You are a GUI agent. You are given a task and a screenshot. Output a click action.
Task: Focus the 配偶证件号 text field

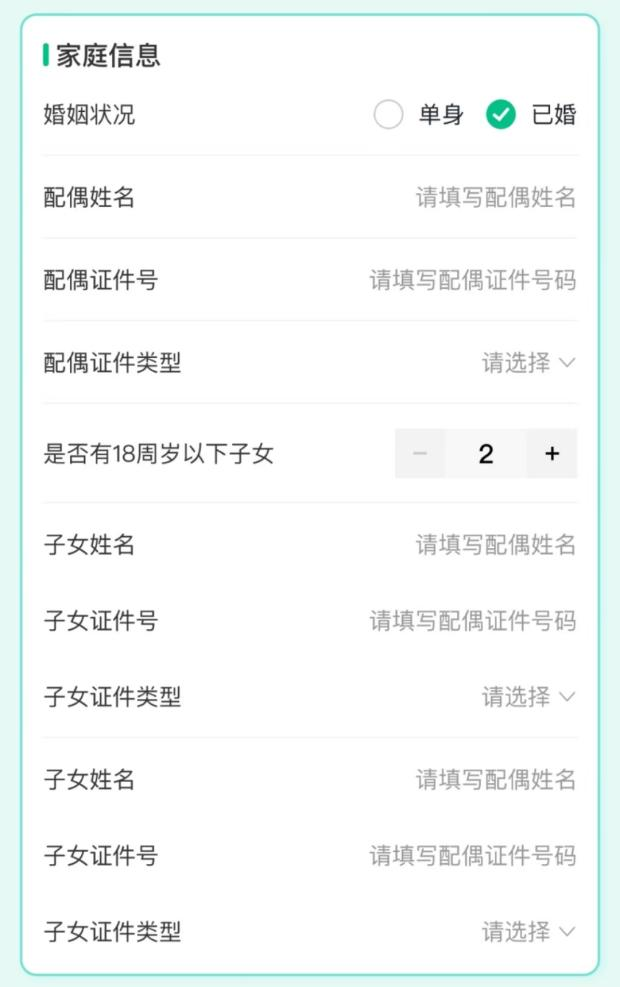(472, 280)
